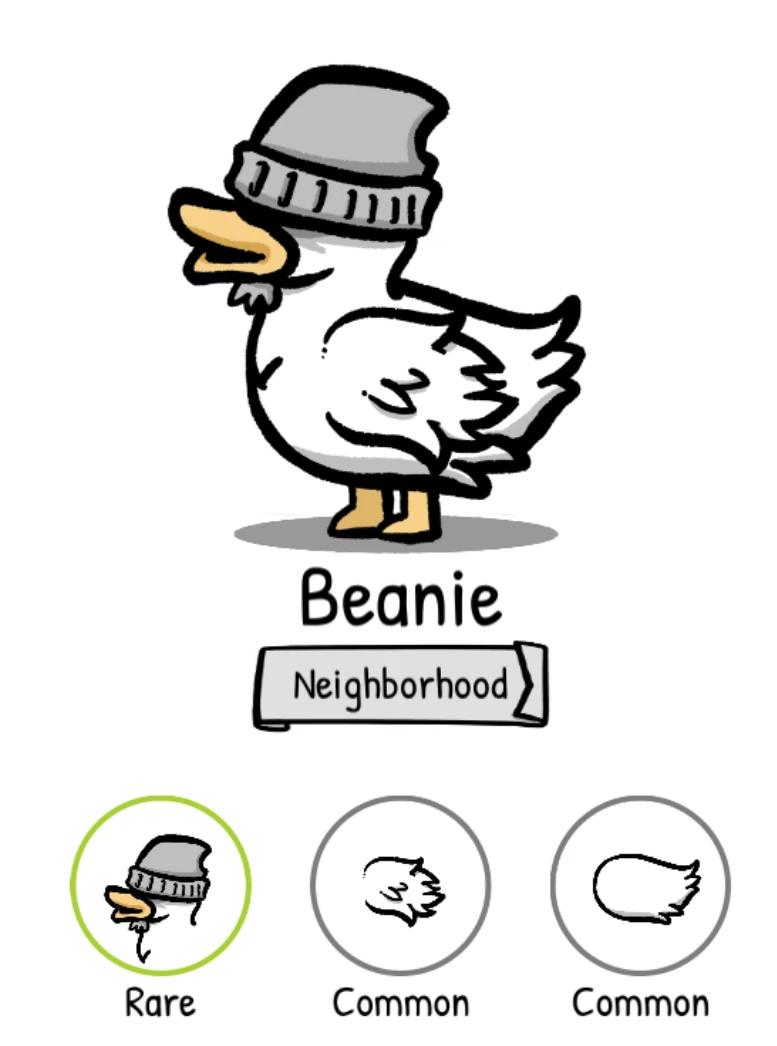
Task: Select the Common tail part circle
Action: click(640, 886)
